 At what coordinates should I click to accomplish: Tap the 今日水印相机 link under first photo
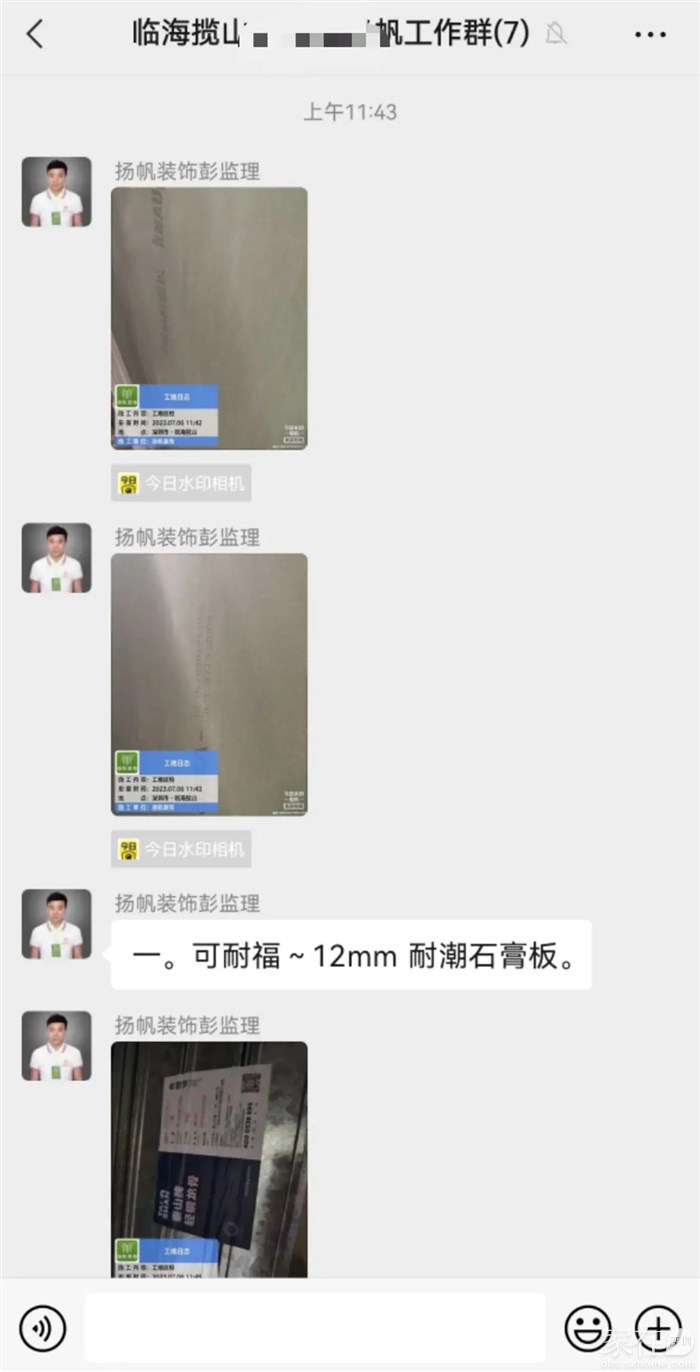181,484
